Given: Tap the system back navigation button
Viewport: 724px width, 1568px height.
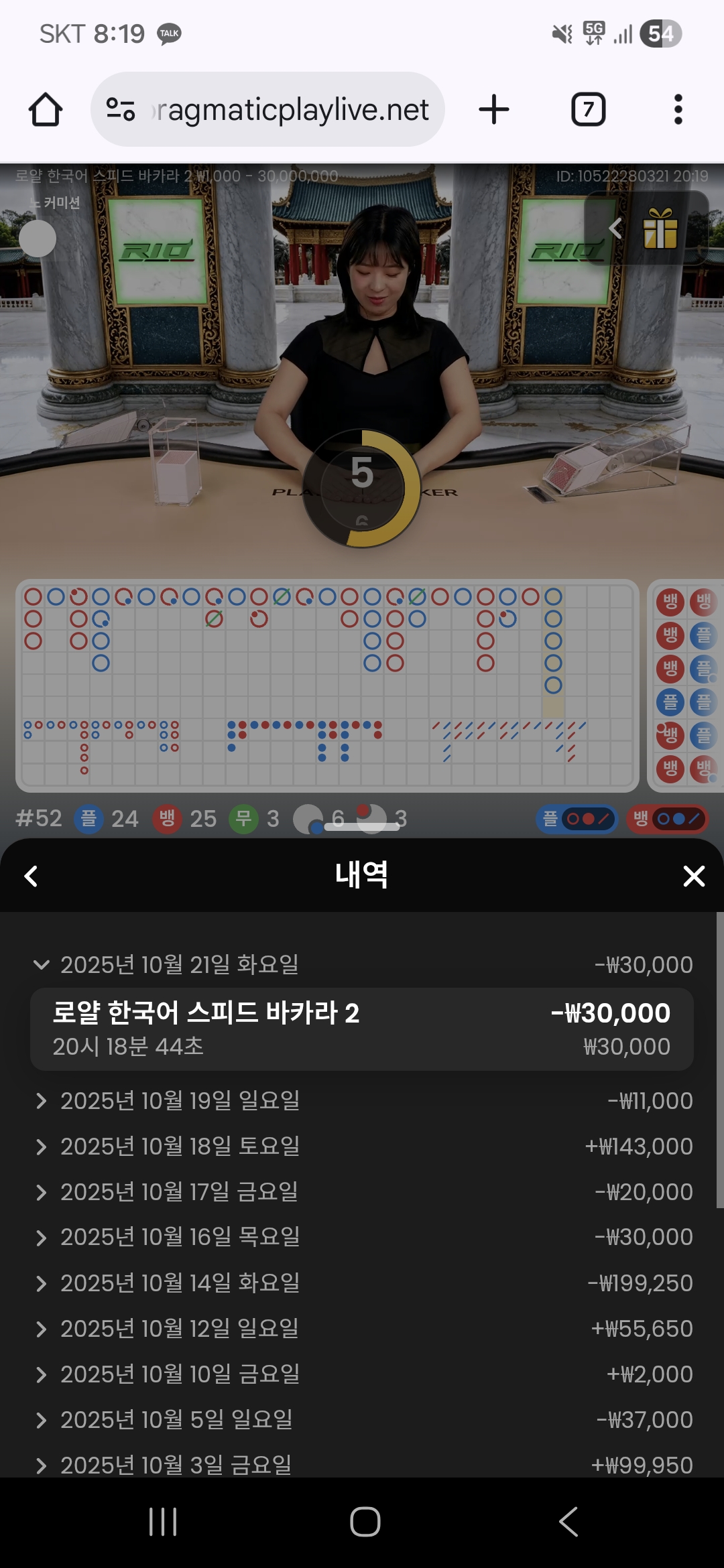Looking at the screenshot, I should [x=568, y=1521].
